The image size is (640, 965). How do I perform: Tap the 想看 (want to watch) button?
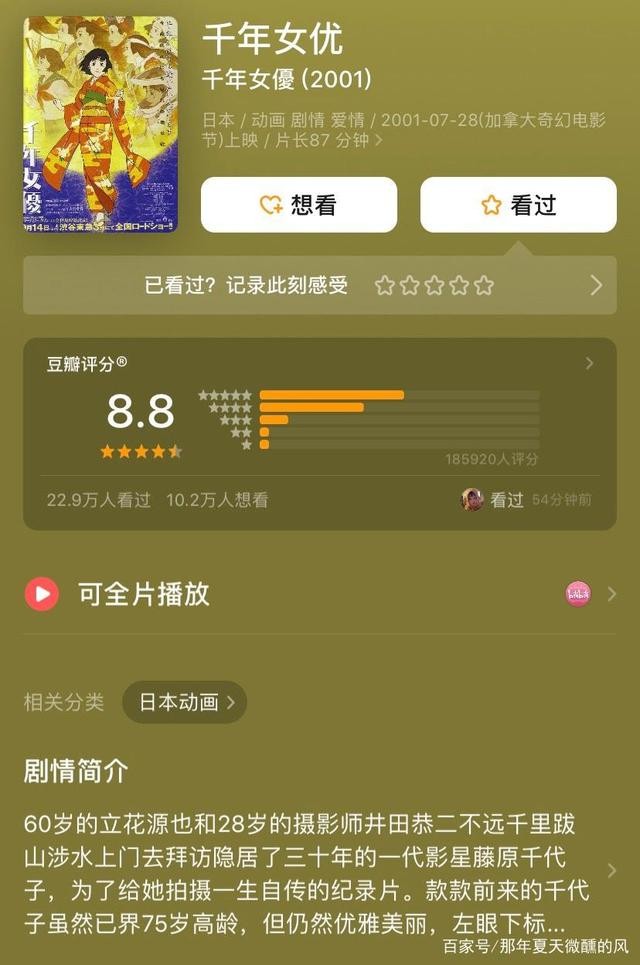(x=298, y=205)
